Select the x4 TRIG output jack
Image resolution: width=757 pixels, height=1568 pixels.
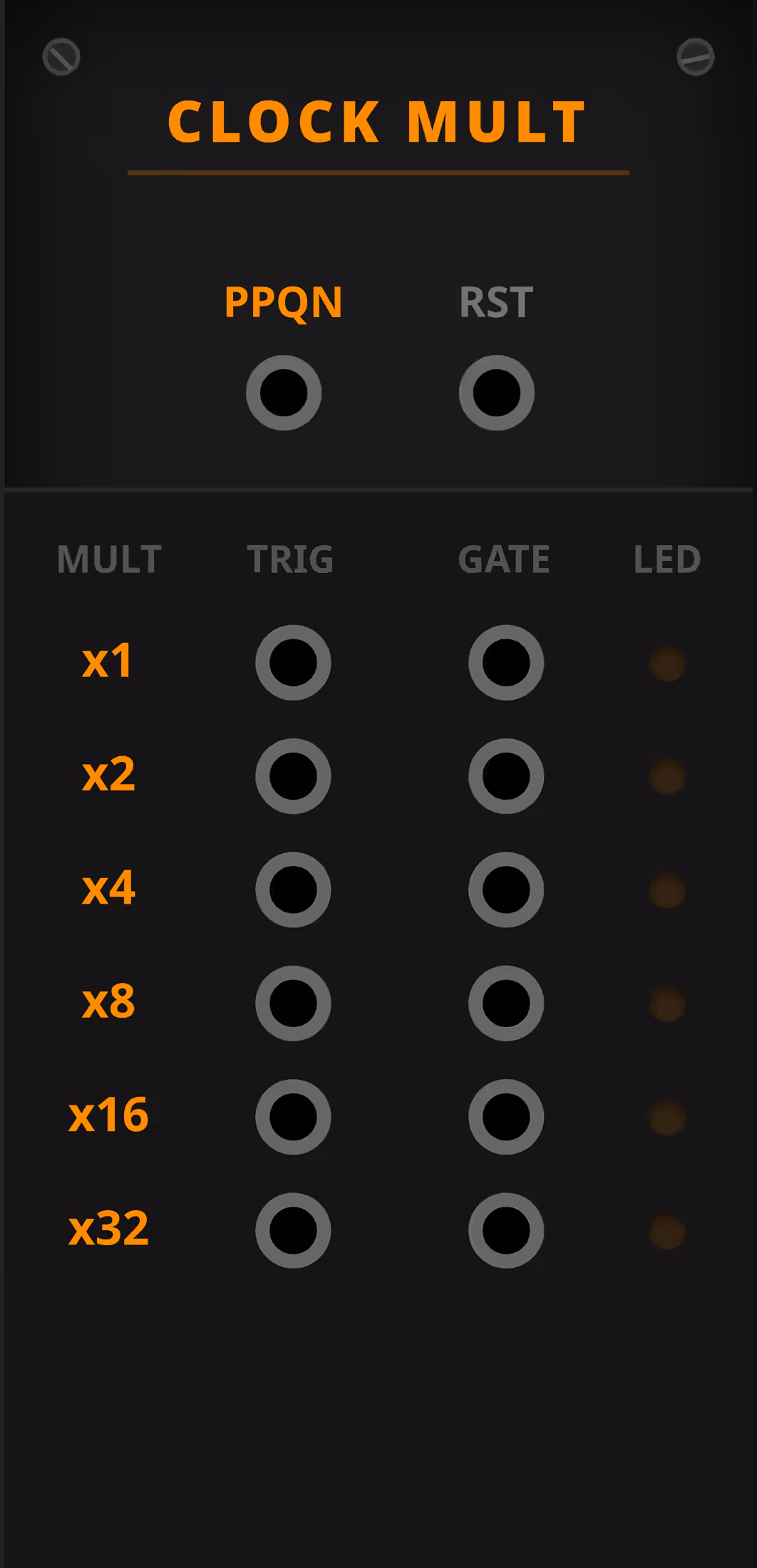pyautogui.click(x=293, y=889)
